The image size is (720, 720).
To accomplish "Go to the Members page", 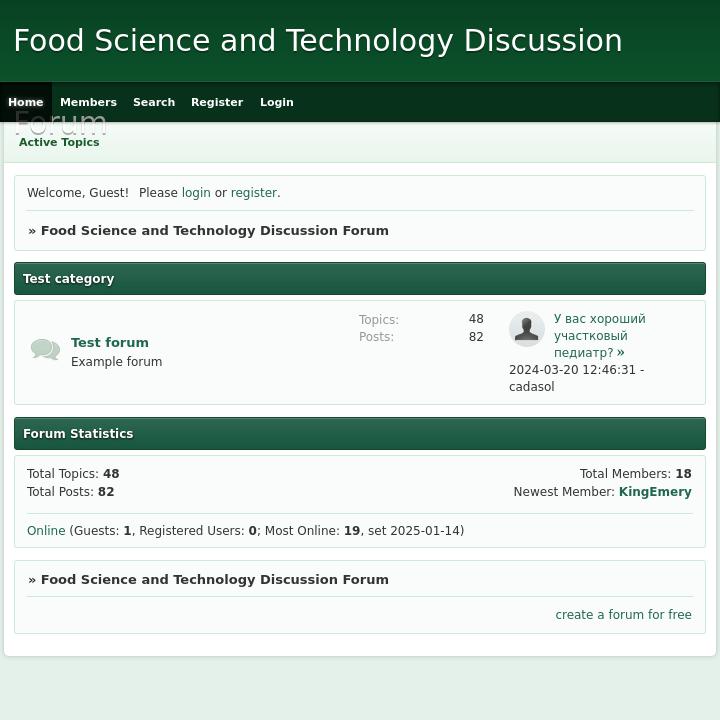I will coord(88,102).
